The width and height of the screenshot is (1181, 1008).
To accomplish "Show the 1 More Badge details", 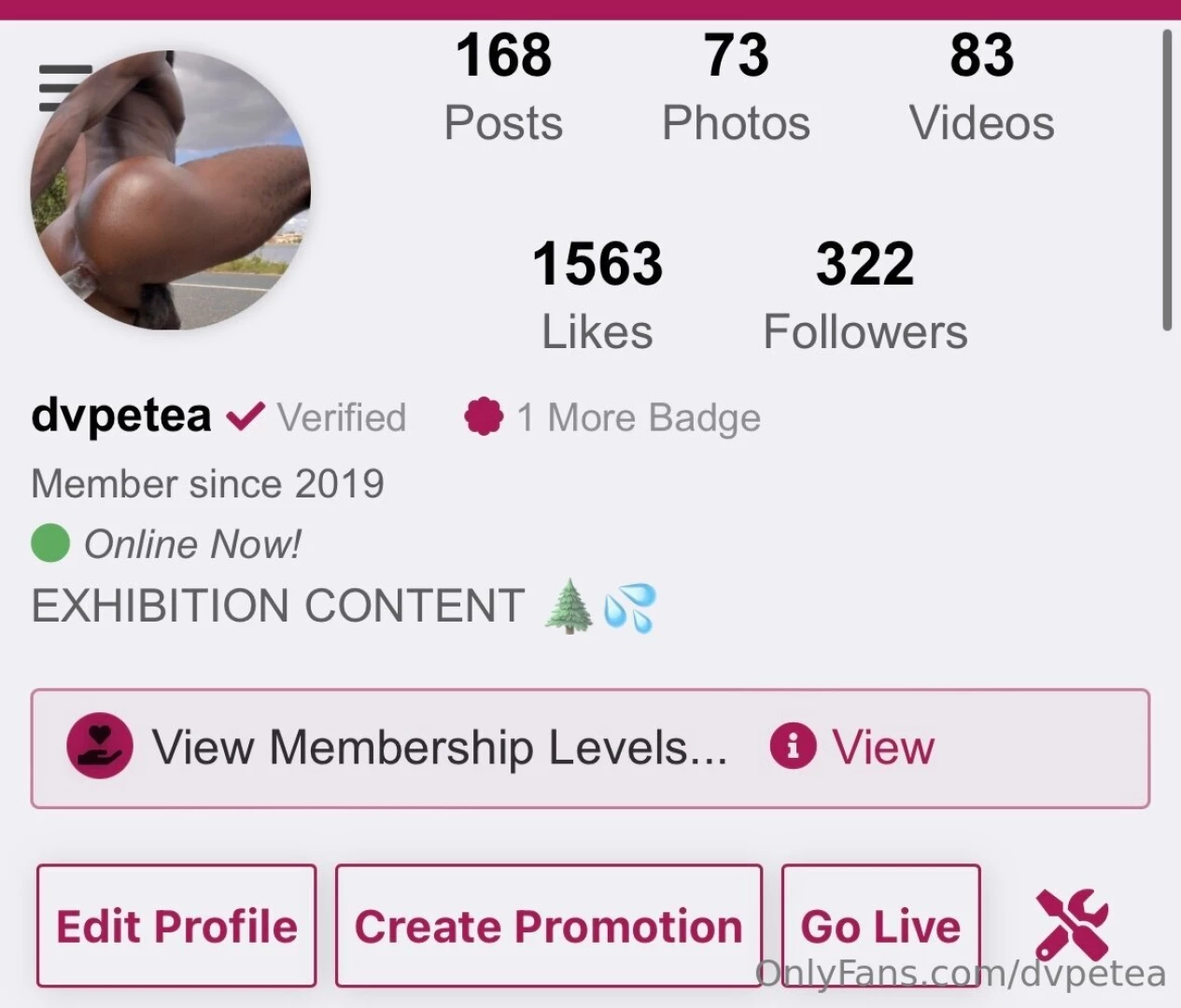I will click(613, 417).
